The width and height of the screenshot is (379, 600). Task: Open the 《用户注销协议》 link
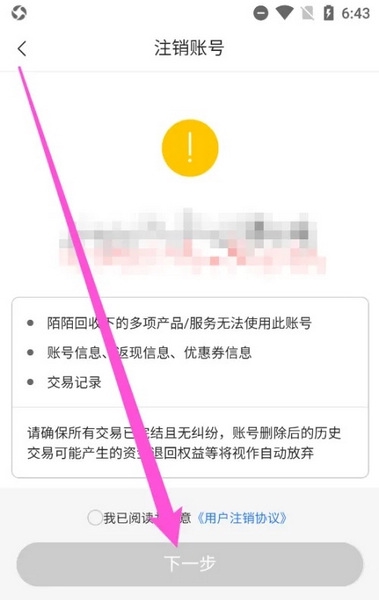(242, 518)
